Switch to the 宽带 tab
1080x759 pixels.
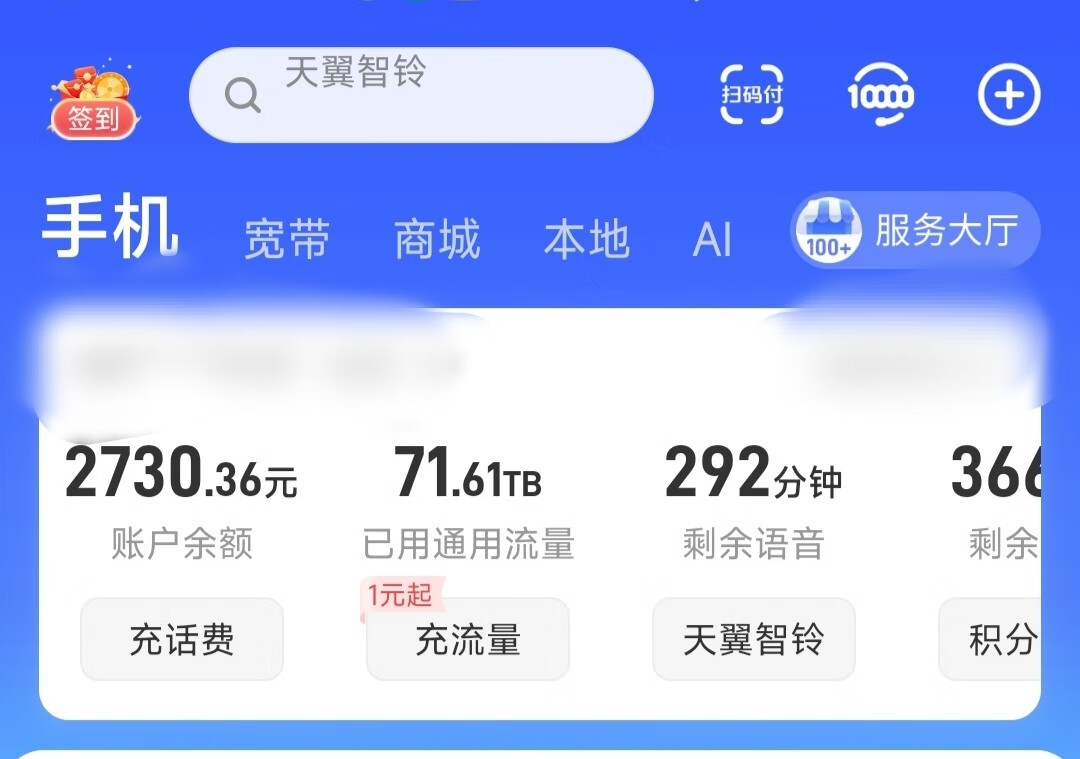(x=286, y=240)
